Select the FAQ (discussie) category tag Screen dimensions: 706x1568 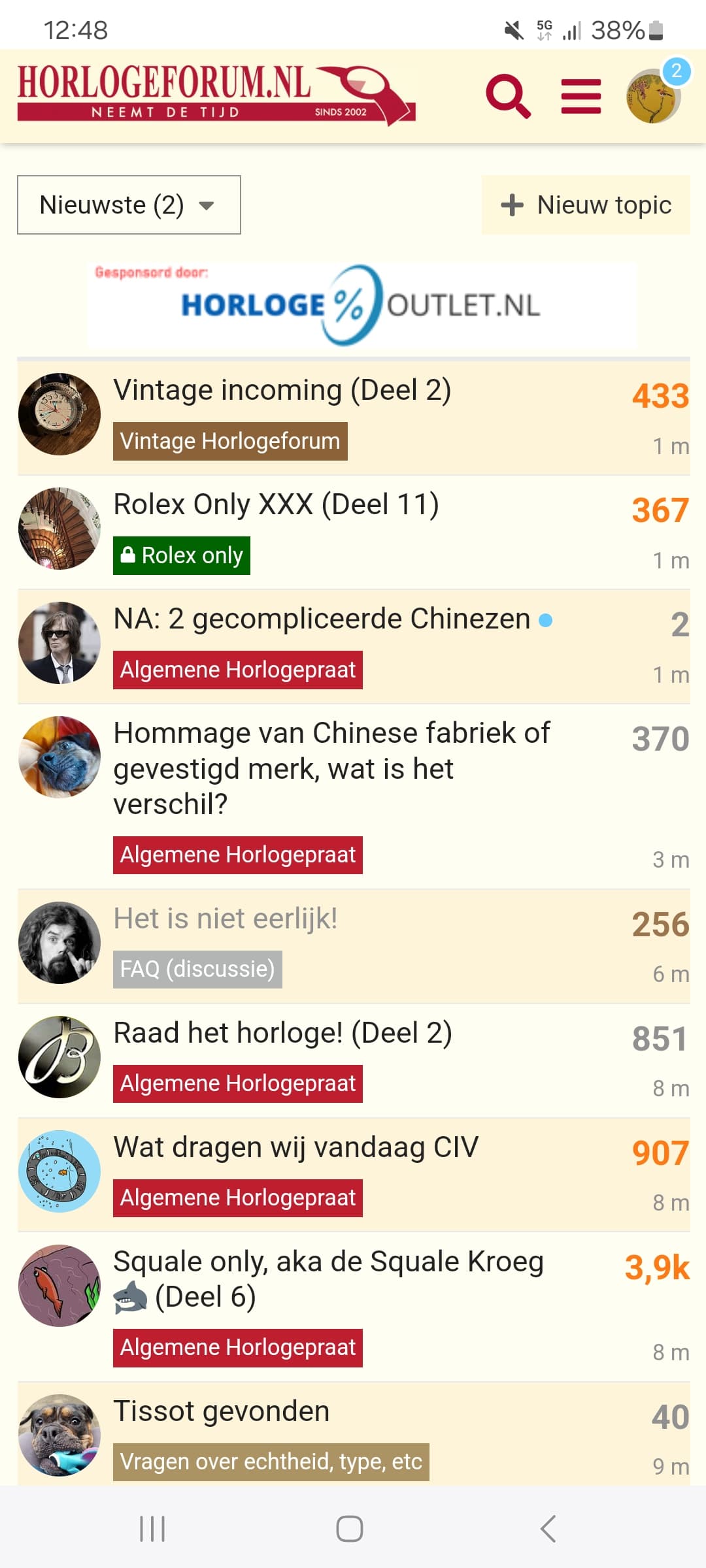[197, 970]
